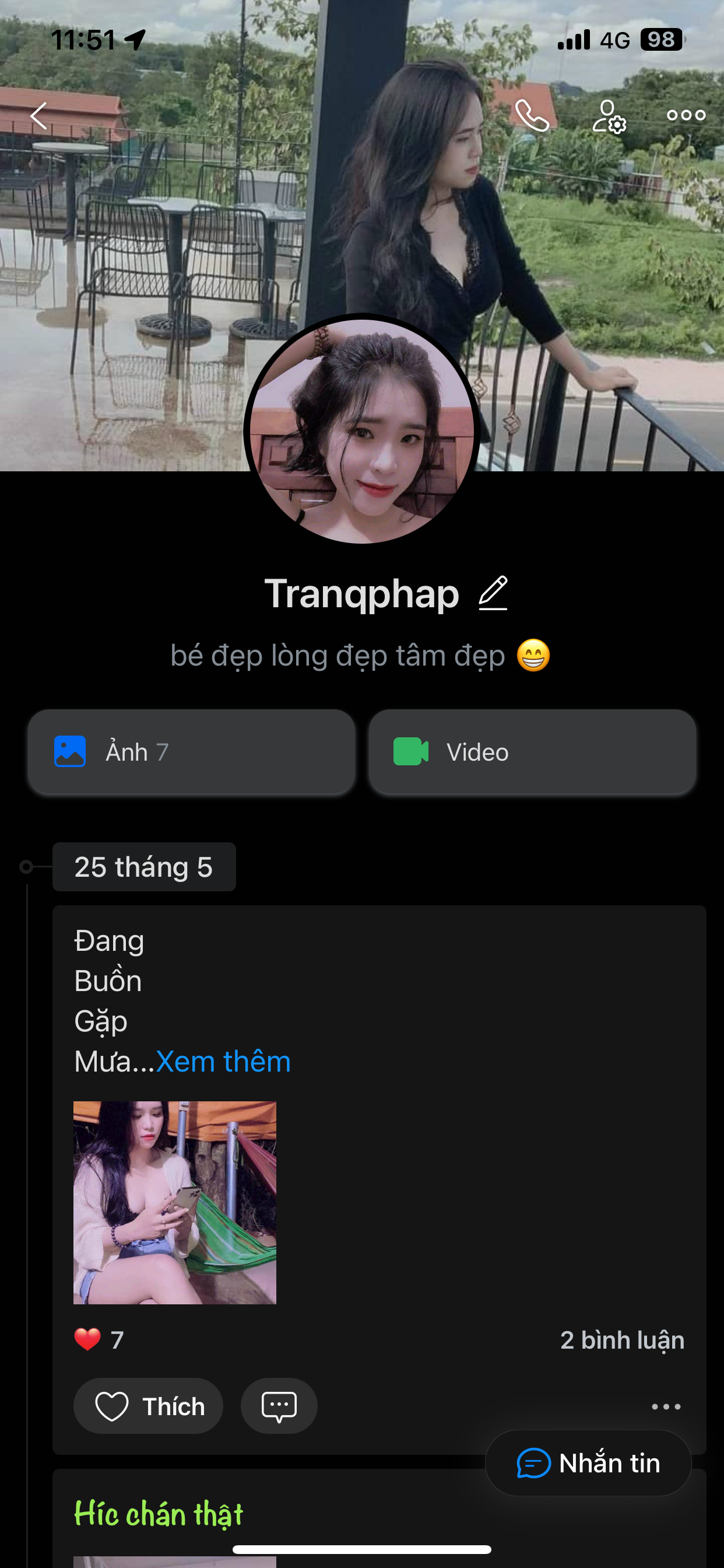Viewport: 724px width, 1568px height.
Task: Go back from Tranqphap's profile
Action: point(39,116)
